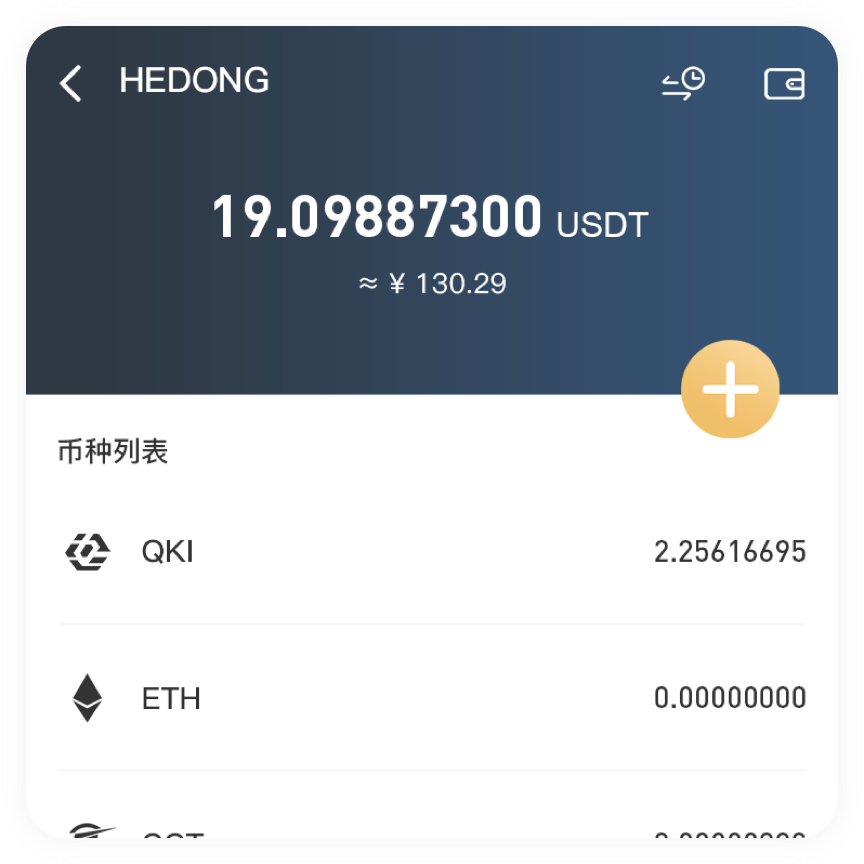864x864 pixels.
Task: Open the QKI coin row
Action: click(x=432, y=552)
